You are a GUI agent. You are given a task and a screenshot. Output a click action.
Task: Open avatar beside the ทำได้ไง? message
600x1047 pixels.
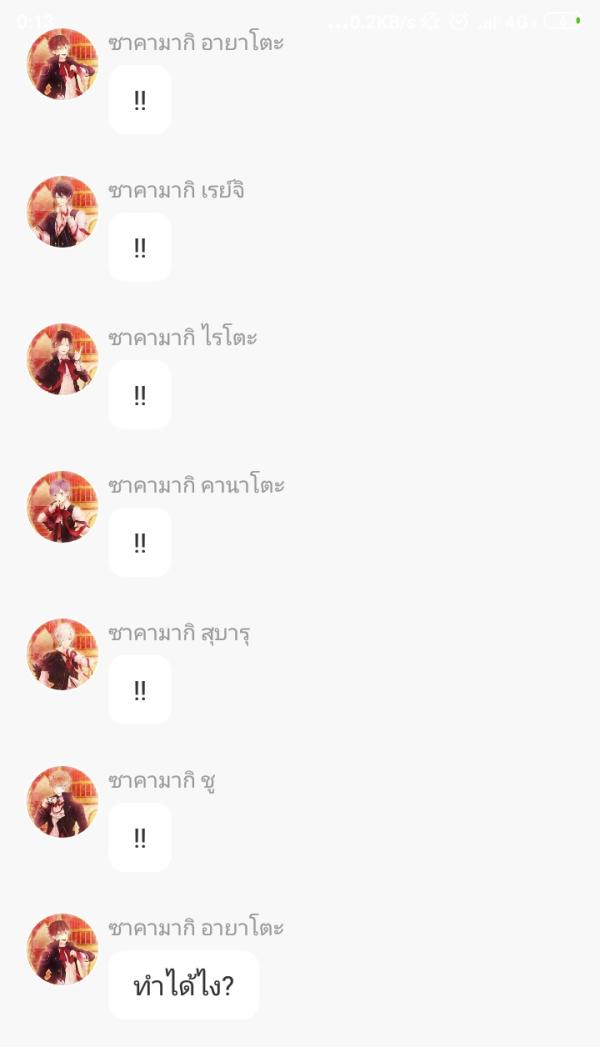tap(62, 949)
